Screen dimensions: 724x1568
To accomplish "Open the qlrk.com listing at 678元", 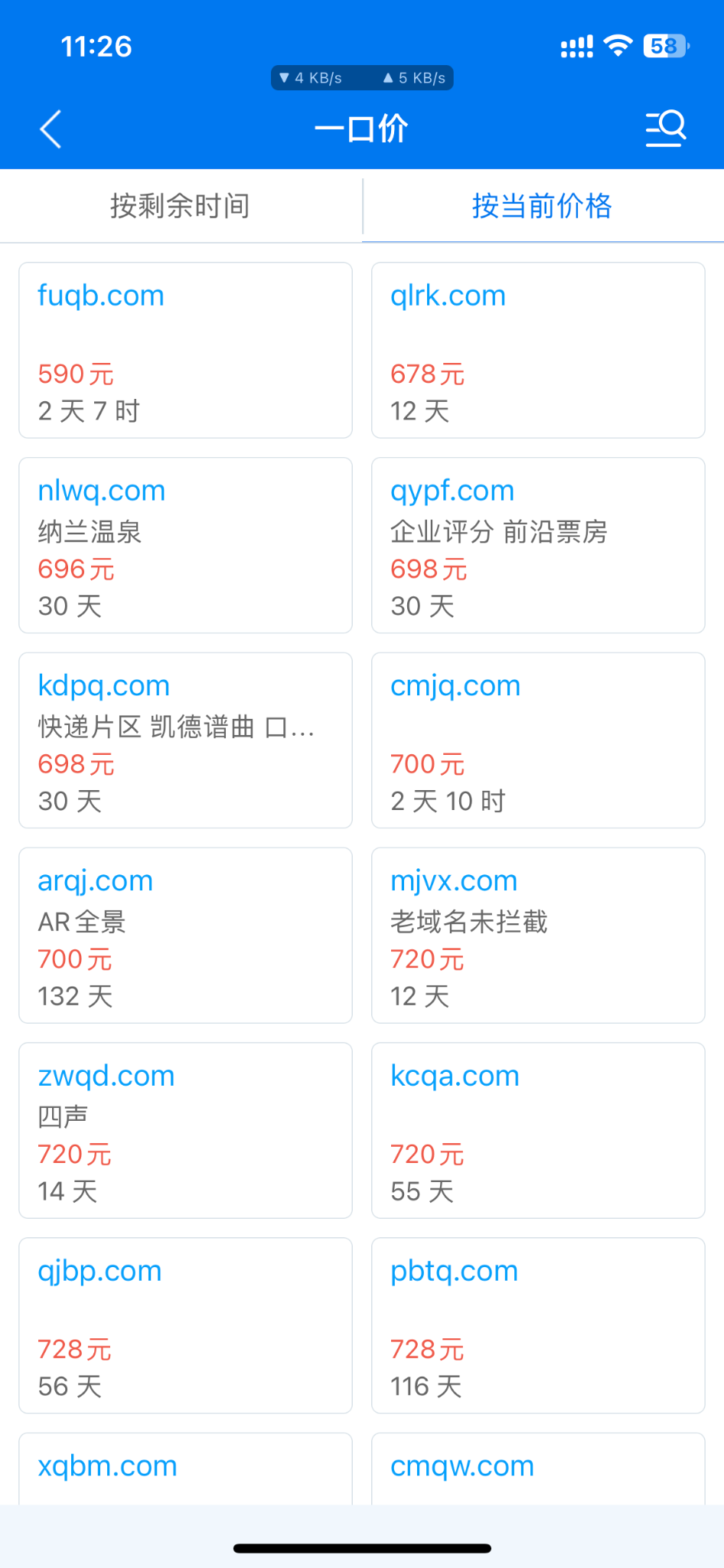I will pyautogui.click(x=538, y=351).
